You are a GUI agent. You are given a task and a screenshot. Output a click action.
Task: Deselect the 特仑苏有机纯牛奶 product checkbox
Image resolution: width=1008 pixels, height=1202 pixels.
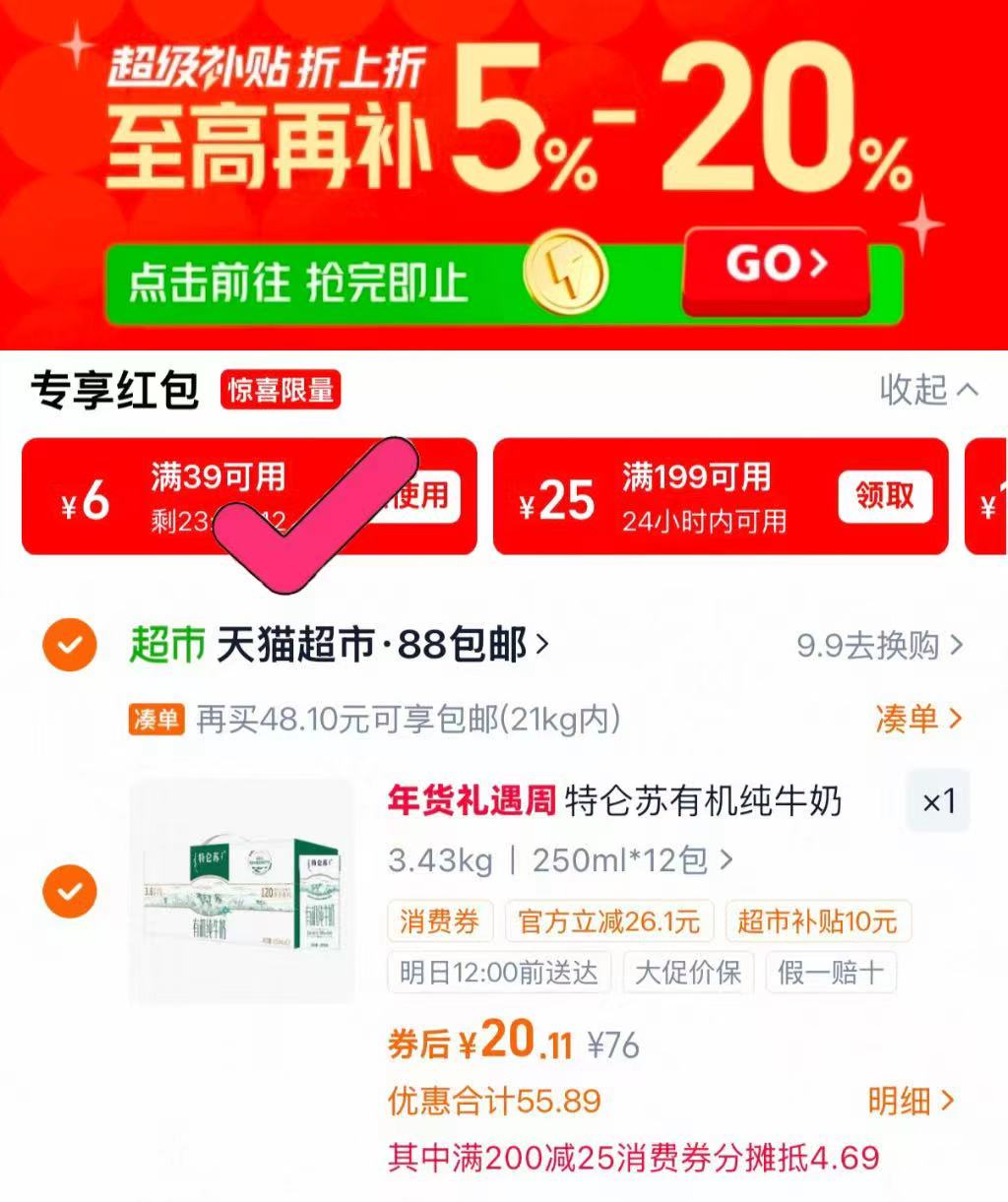[69, 894]
